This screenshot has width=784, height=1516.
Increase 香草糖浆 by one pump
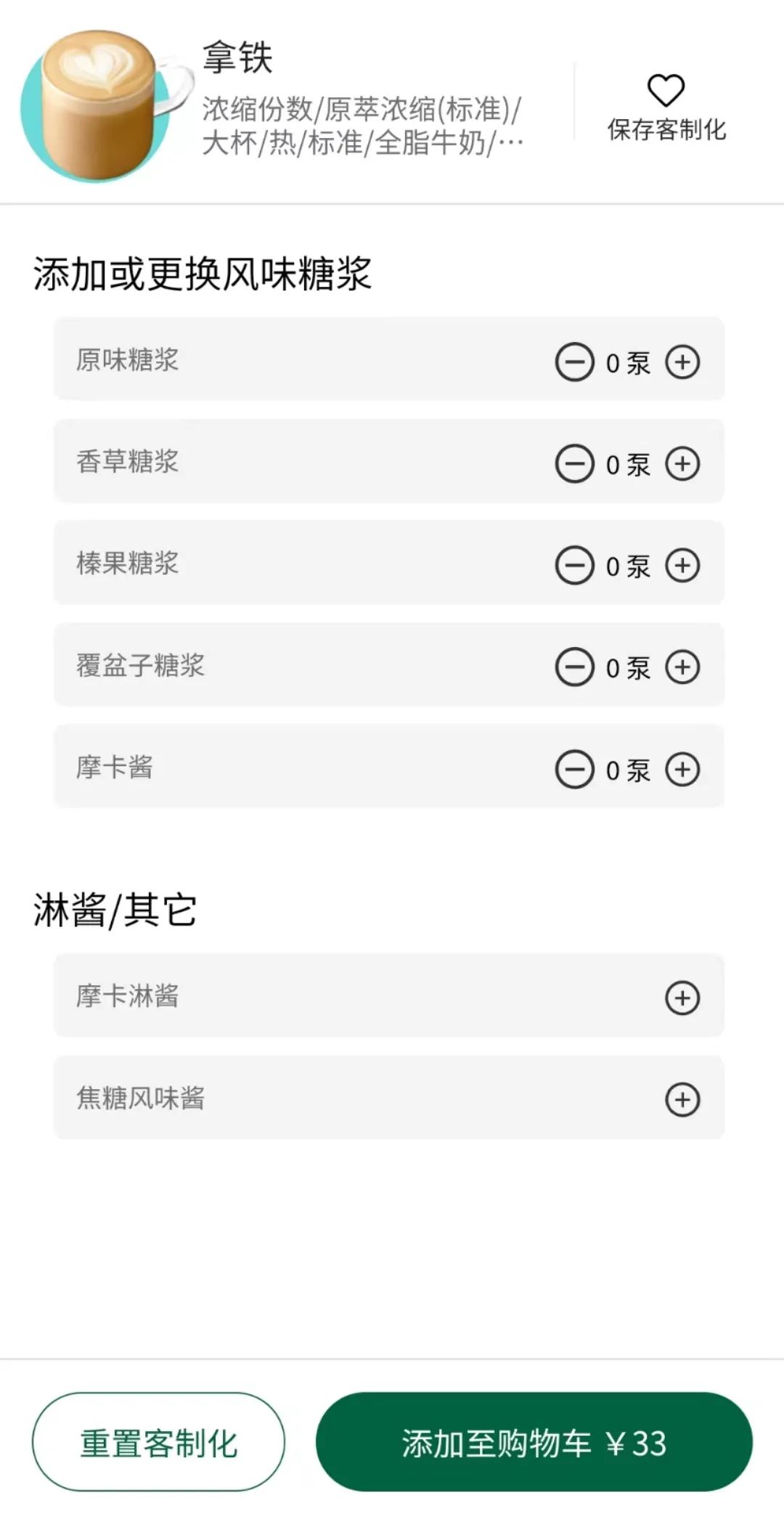(682, 463)
